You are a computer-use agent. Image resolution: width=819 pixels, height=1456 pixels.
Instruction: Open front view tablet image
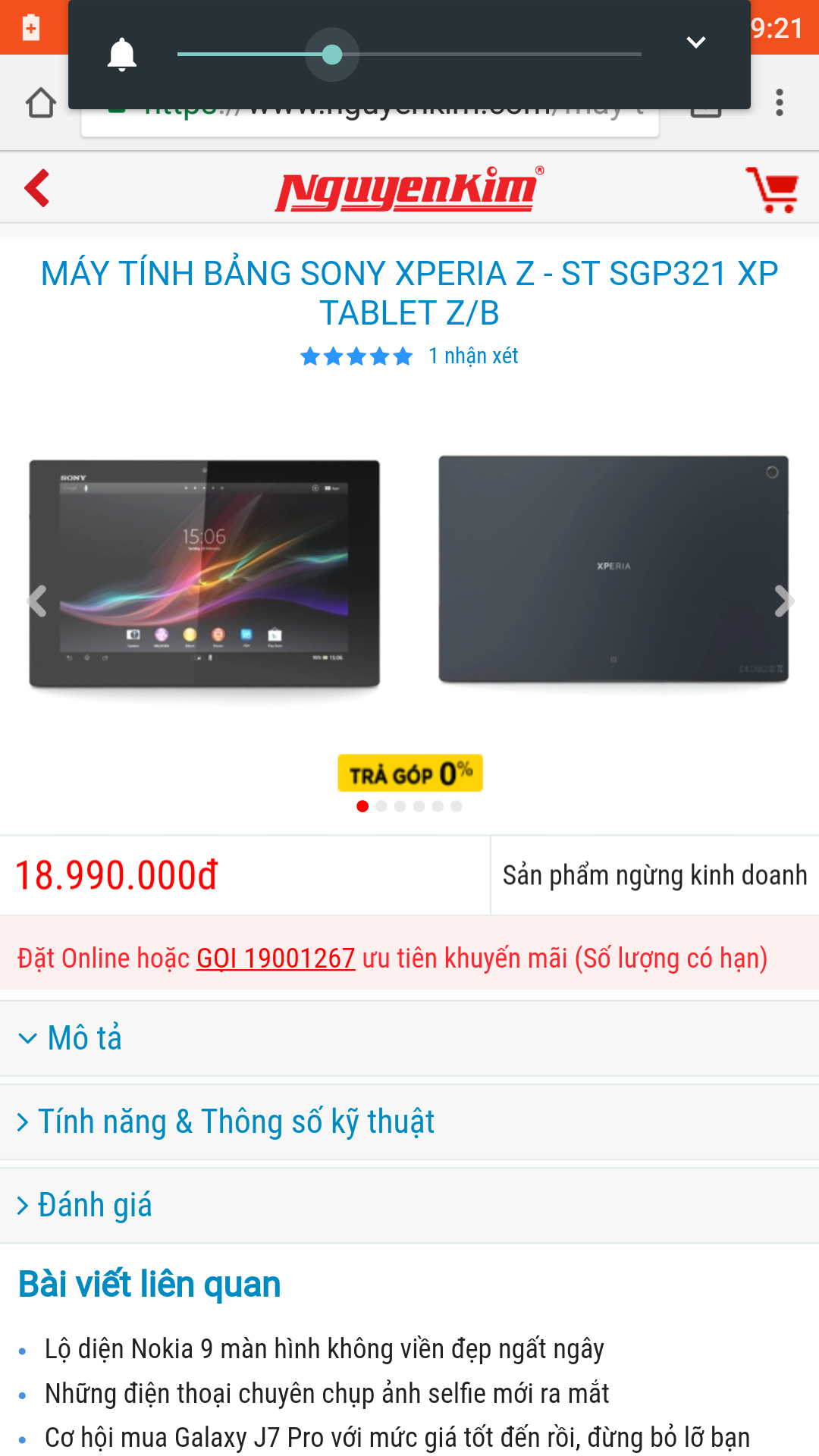coord(205,573)
